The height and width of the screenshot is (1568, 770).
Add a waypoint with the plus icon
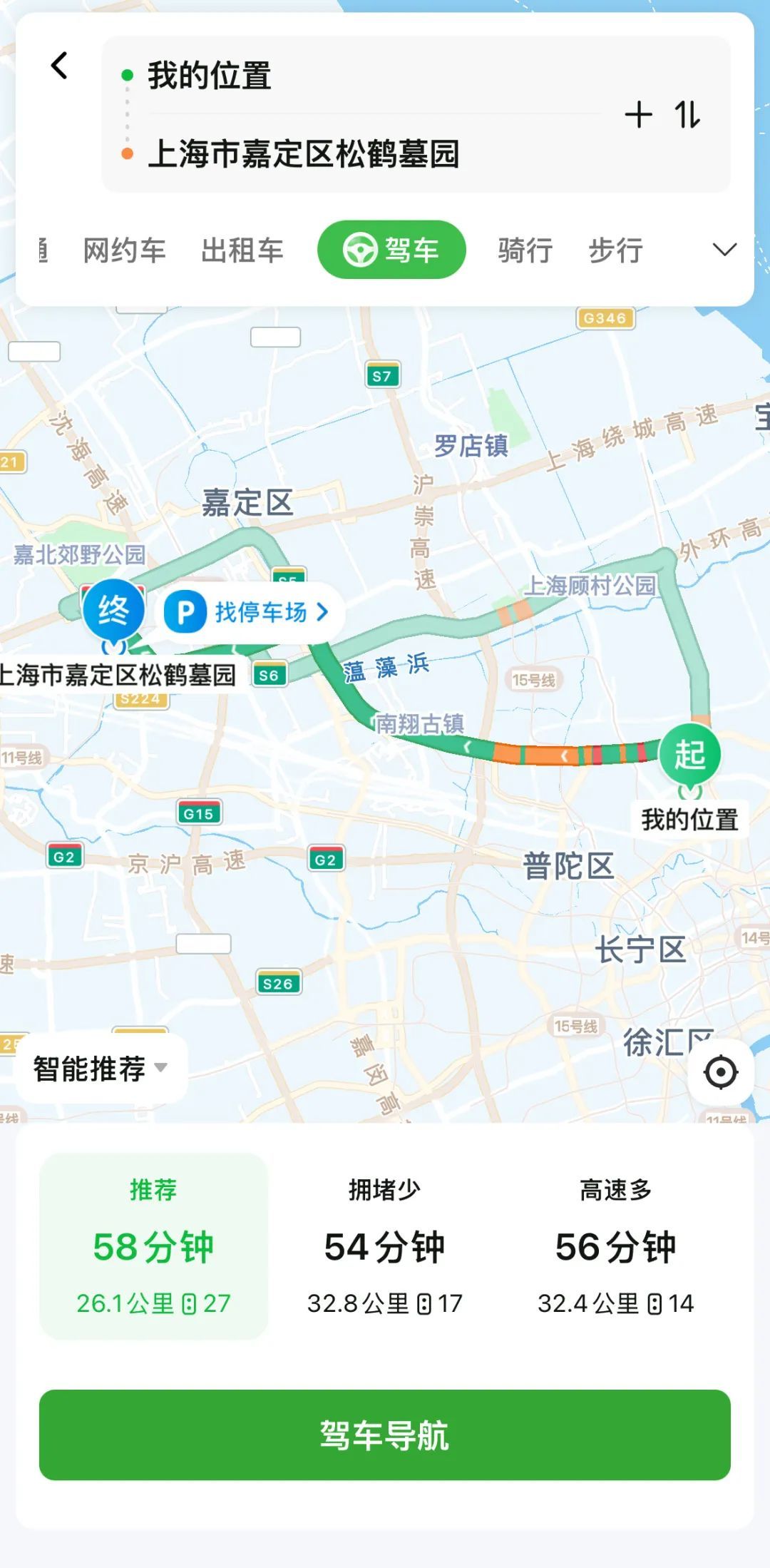[638, 115]
